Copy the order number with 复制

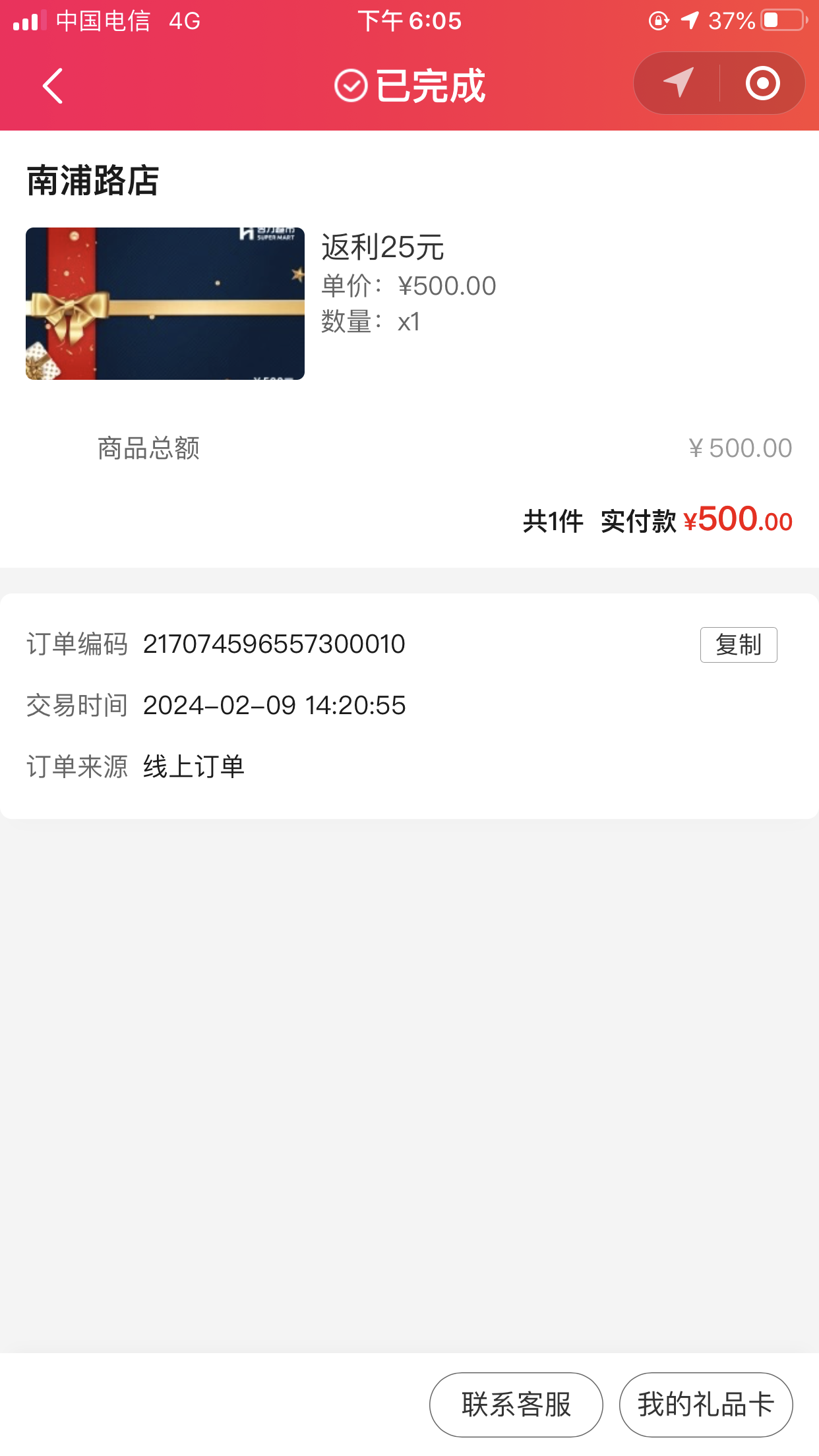click(738, 644)
